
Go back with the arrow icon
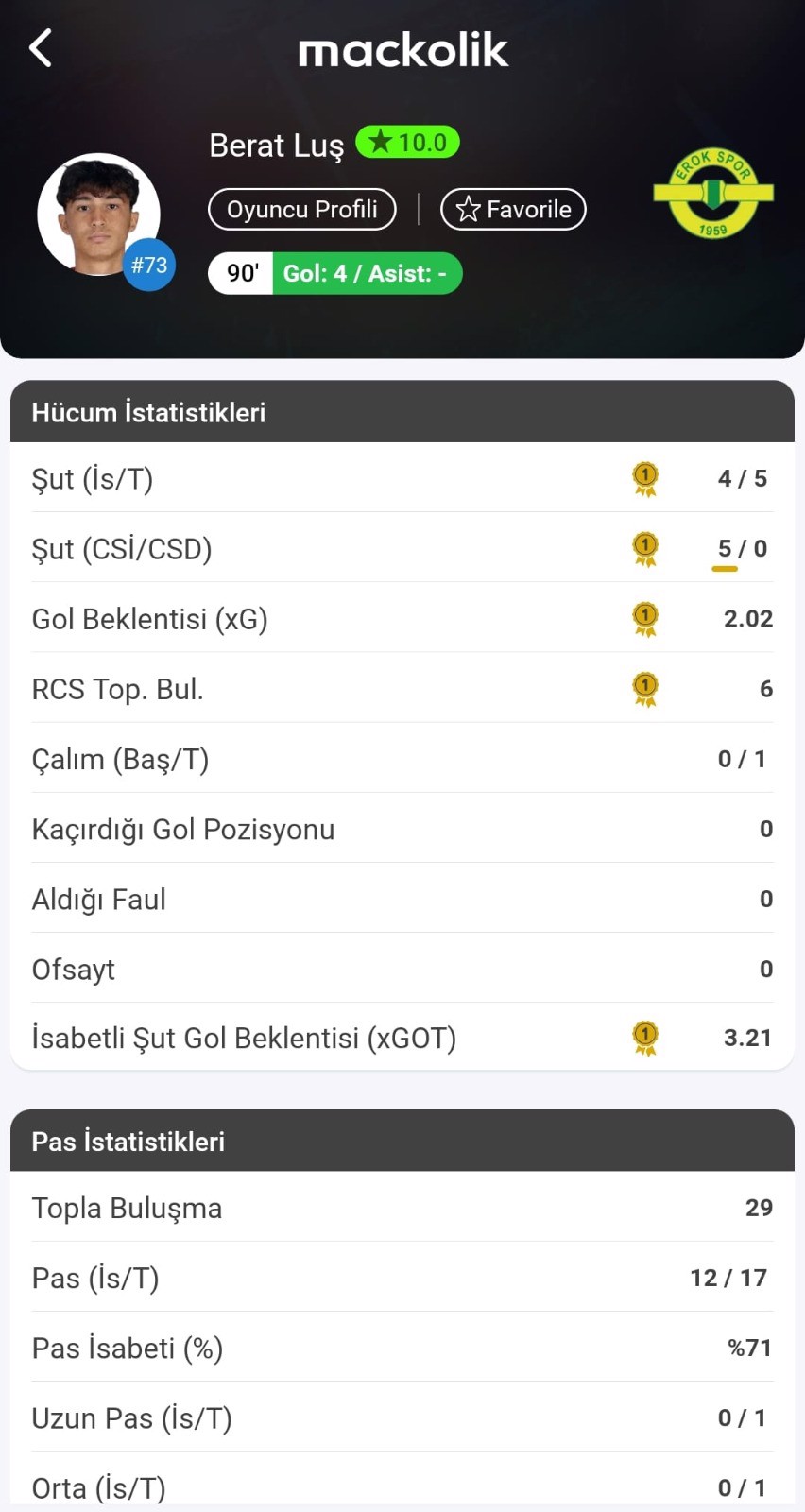(x=41, y=48)
